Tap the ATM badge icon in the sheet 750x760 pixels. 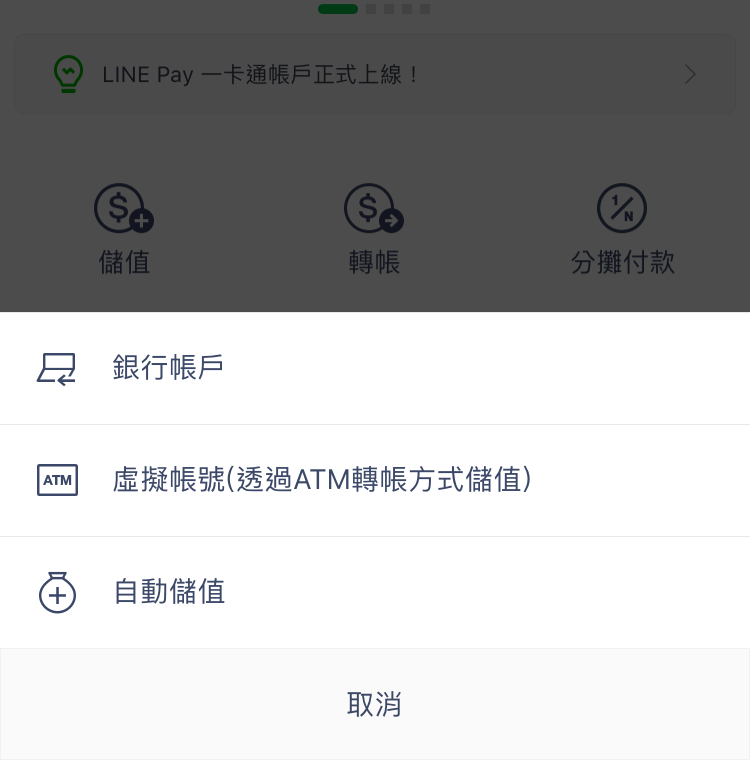pos(57,480)
